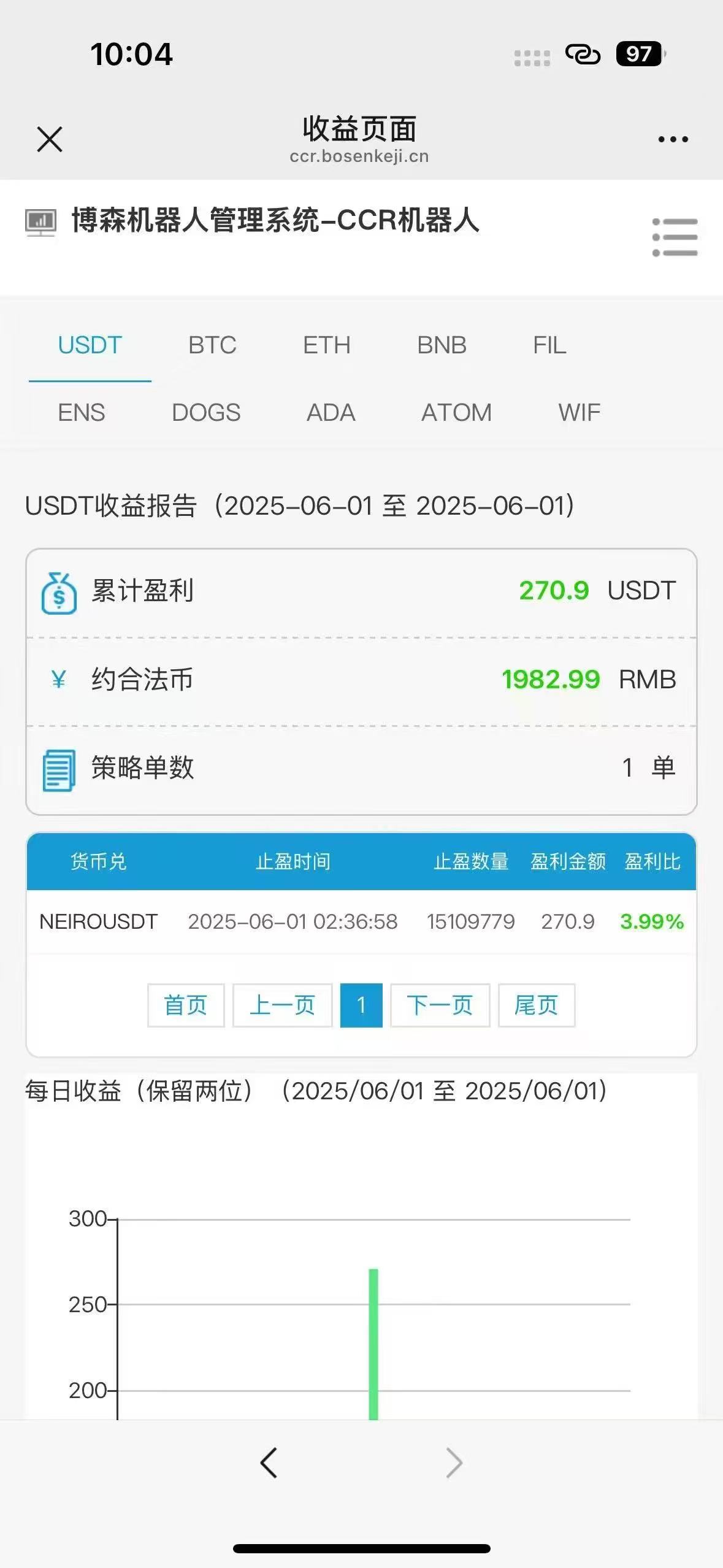
Task: Go to first page via 首页
Action: 186,1005
